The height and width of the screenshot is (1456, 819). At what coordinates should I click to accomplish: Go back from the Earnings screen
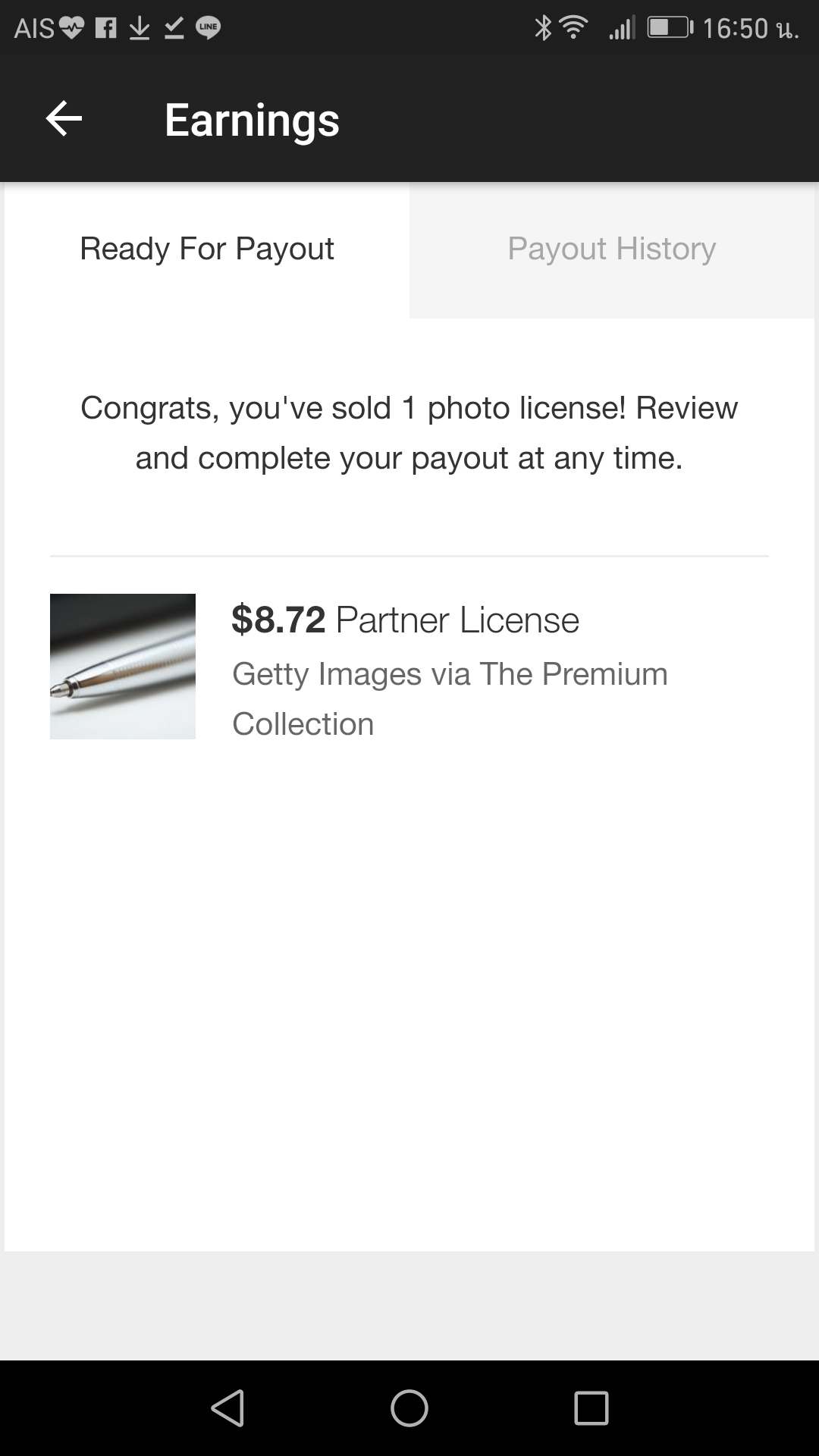64,119
